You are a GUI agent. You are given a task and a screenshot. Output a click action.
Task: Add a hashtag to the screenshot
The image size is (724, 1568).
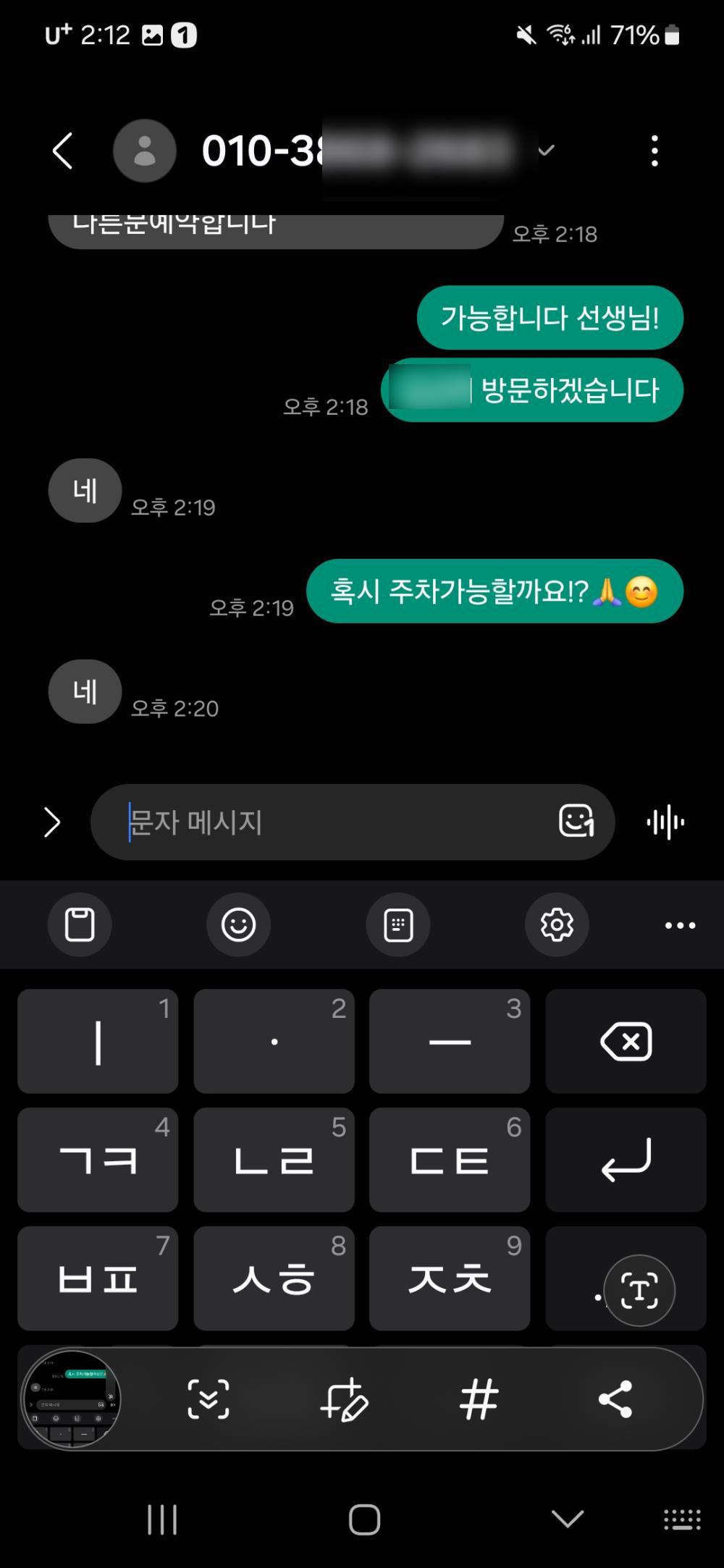pos(479,1399)
